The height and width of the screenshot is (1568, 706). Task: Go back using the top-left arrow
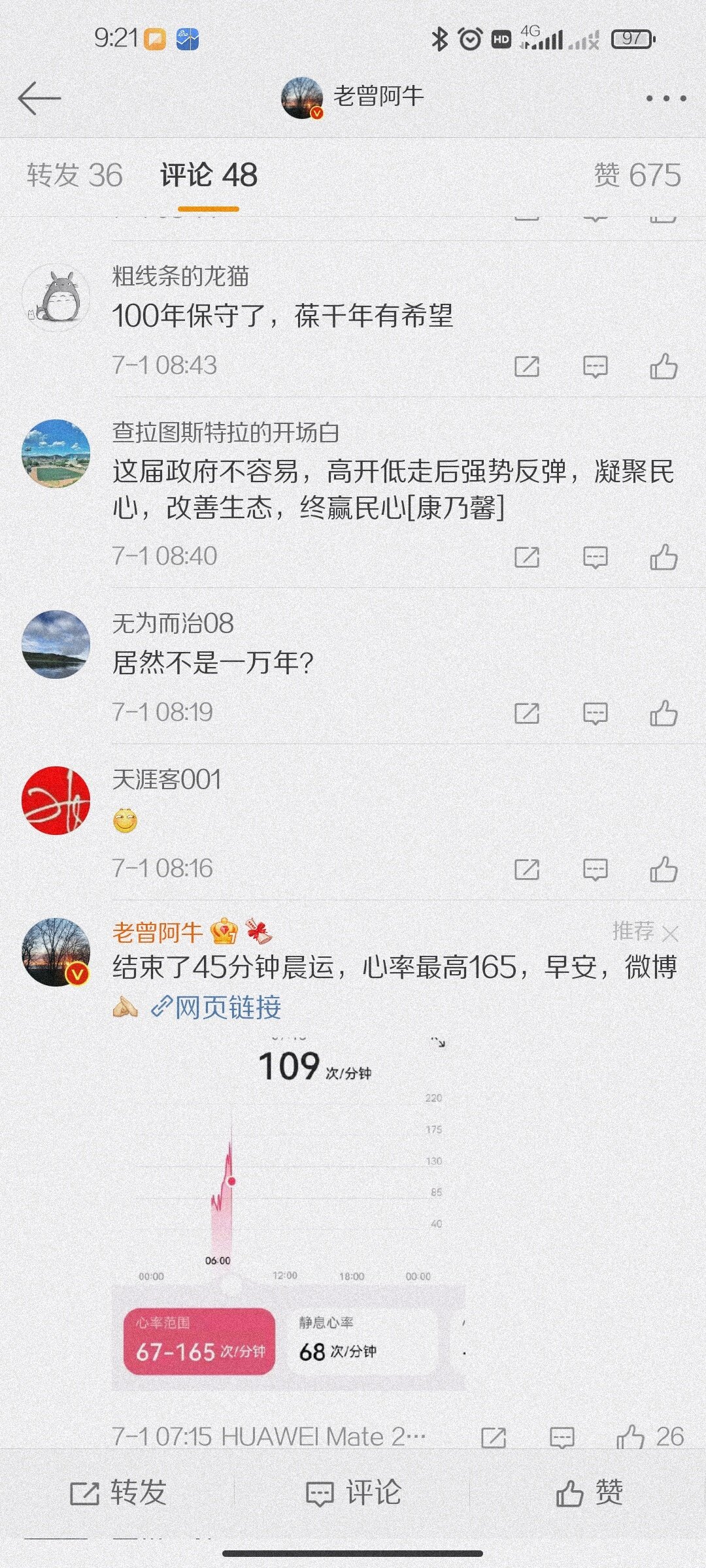click(39, 99)
